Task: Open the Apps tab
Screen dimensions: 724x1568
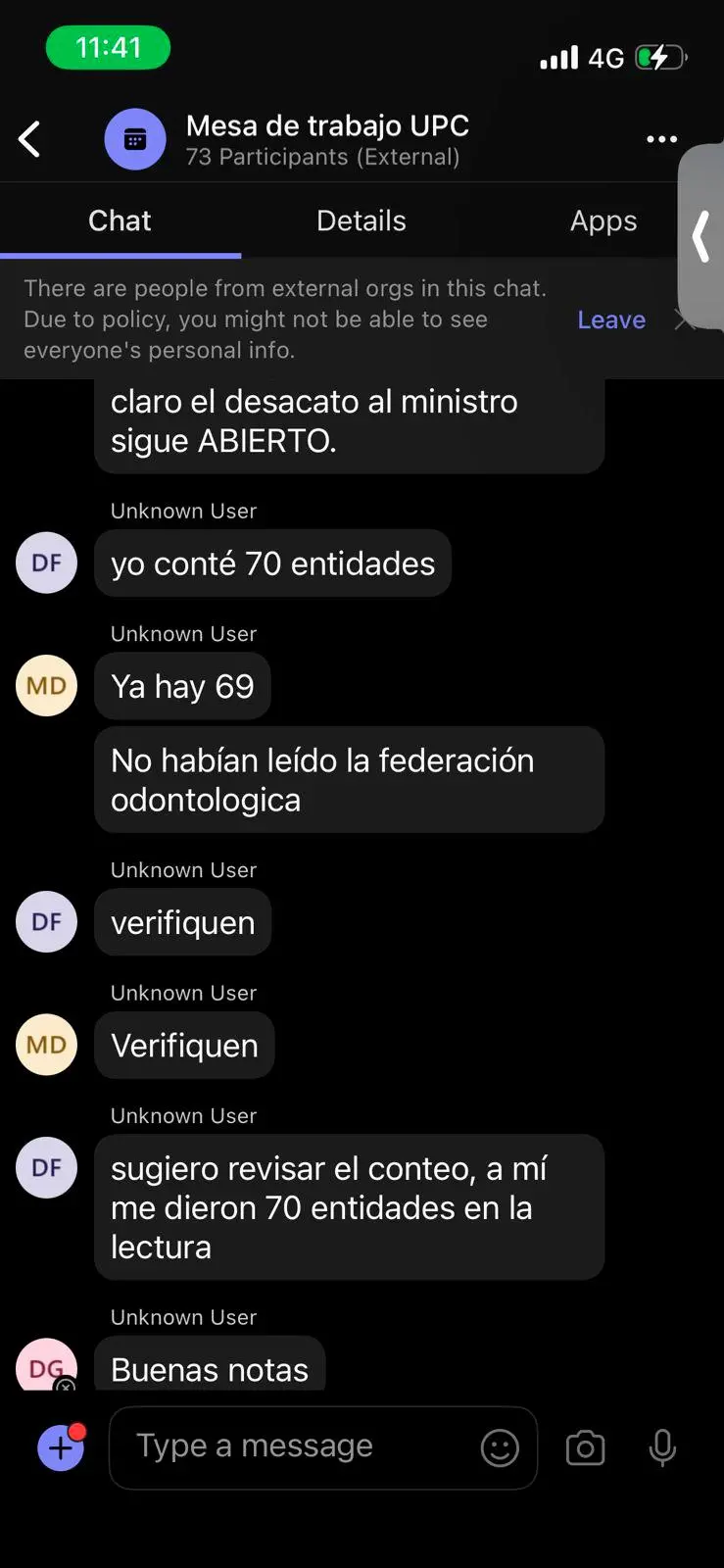Action: (603, 220)
